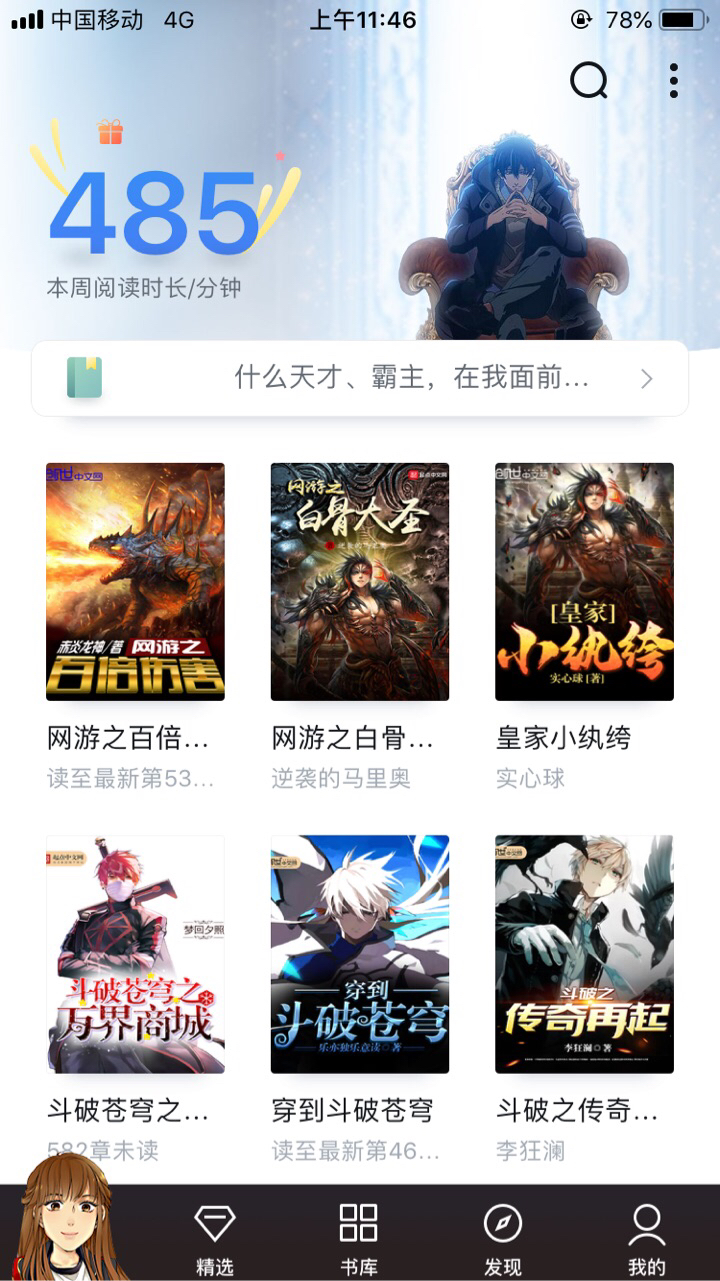The height and width of the screenshot is (1281, 720).
Task: Open the 我的 tab
Action: point(646,1238)
